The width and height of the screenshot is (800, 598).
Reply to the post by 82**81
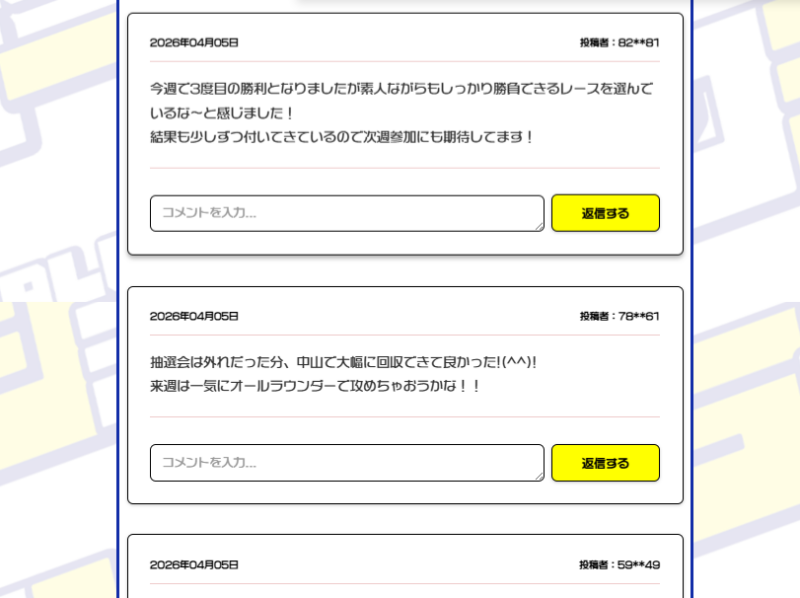pyautogui.click(x=605, y=213)
